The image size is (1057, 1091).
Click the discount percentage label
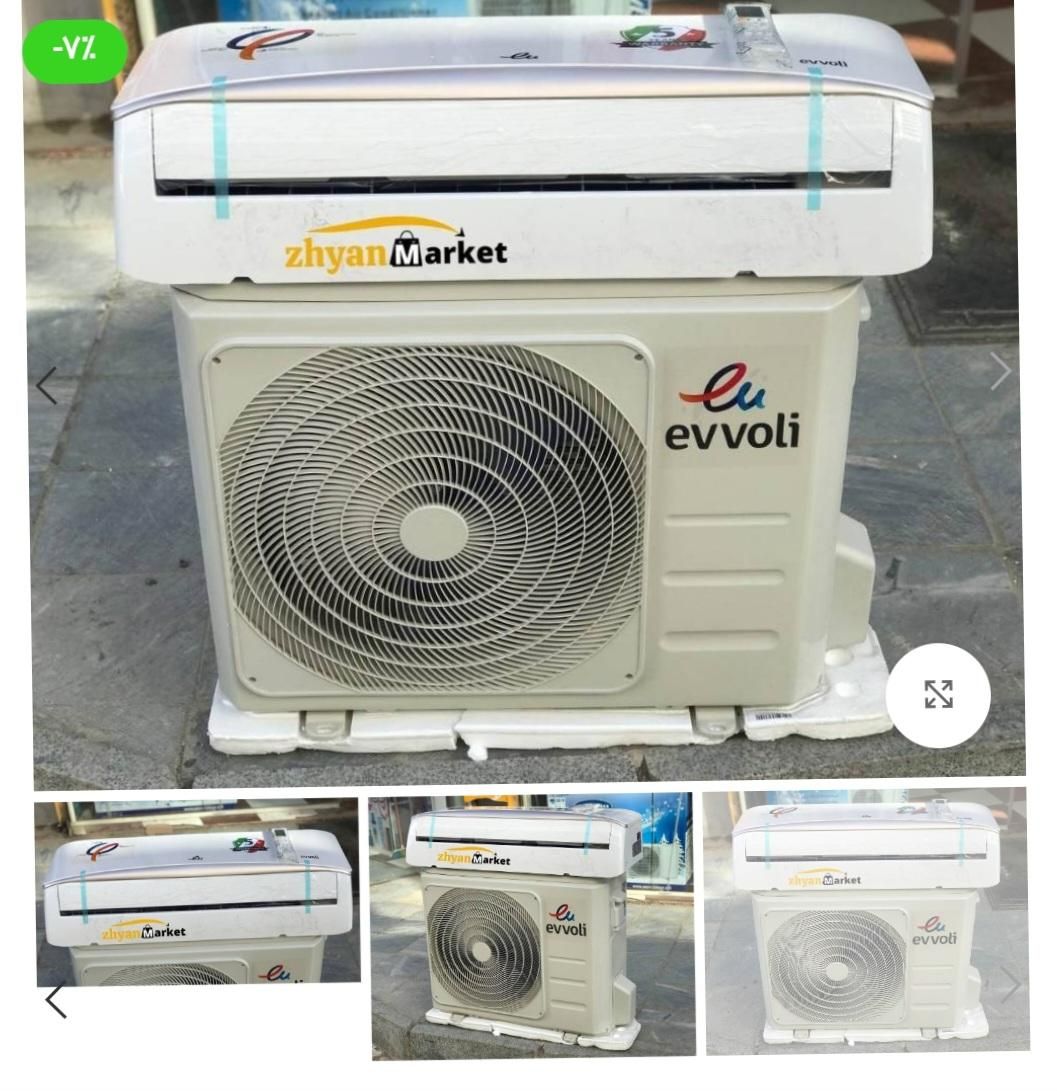(74, 48)
